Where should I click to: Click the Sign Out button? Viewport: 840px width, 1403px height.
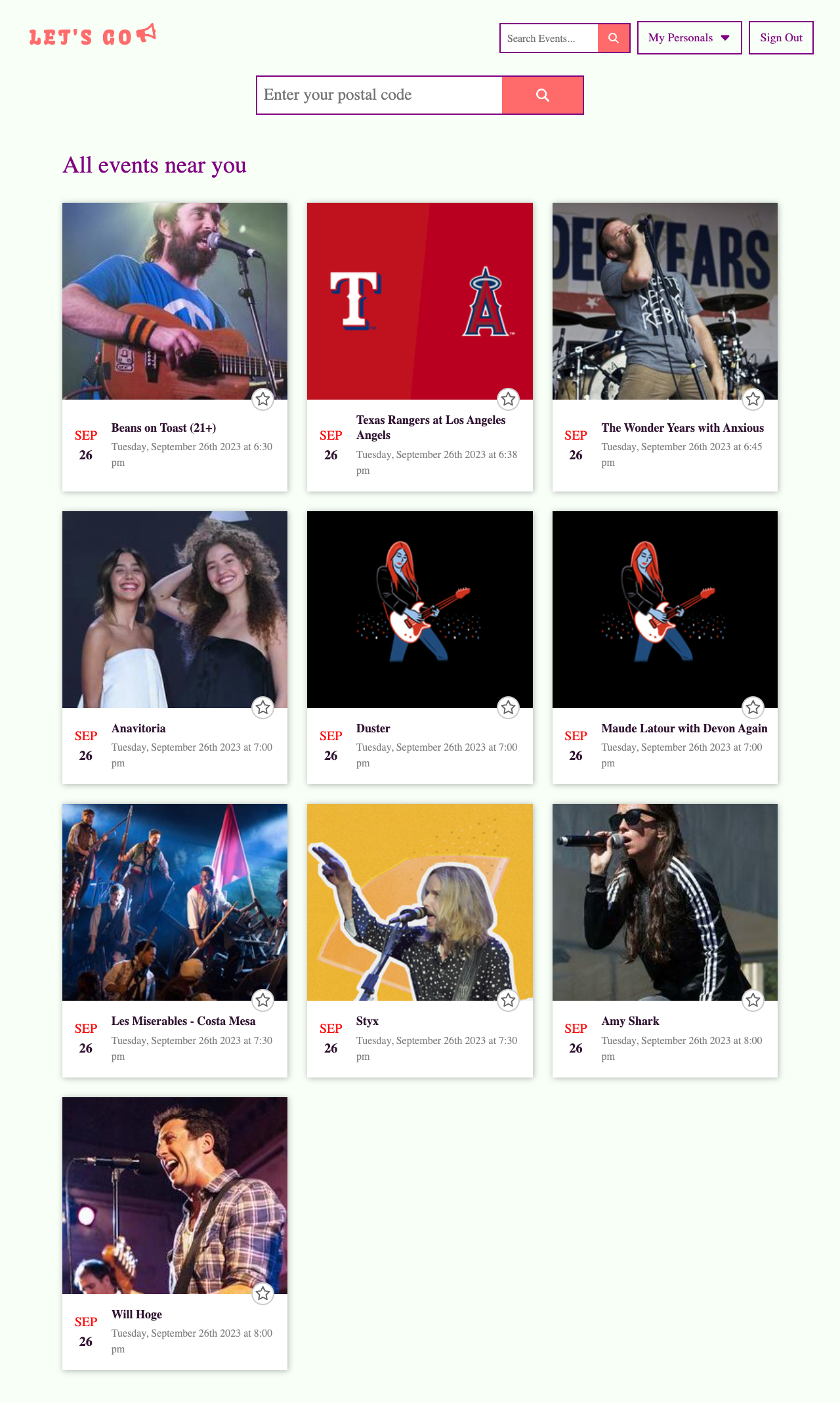coord(780,37)
